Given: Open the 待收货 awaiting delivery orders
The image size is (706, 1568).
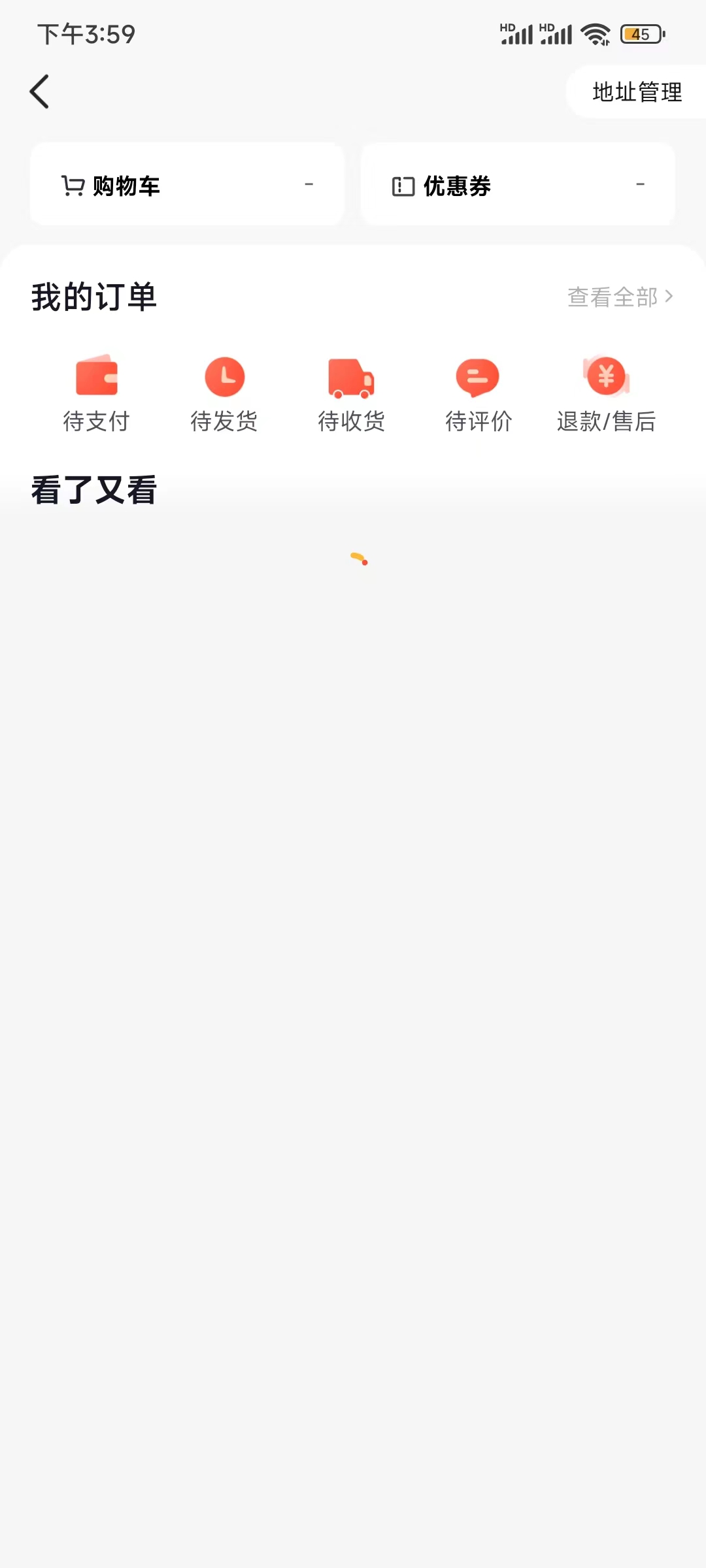Looking at the screenshot, I should [x=351, y=392].
